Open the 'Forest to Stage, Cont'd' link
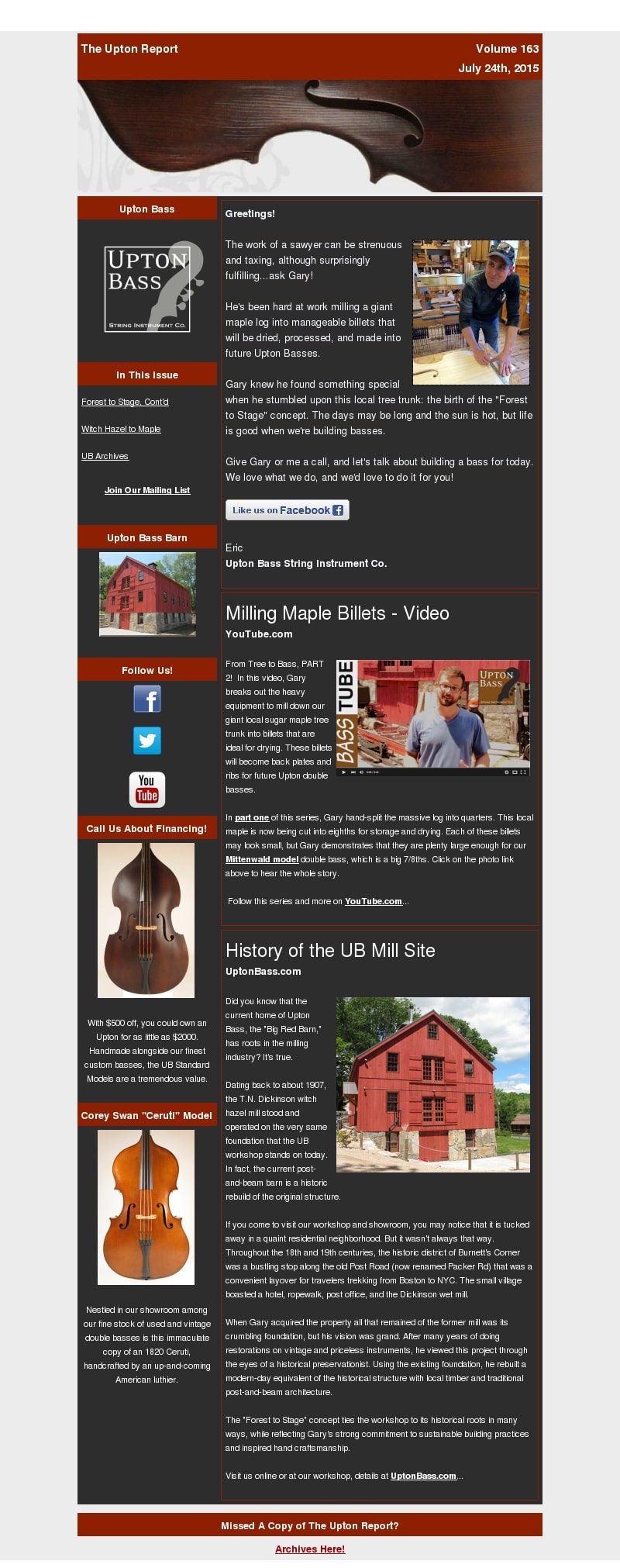This screenshot has width=620, height=1568. (x=125, y=402)
